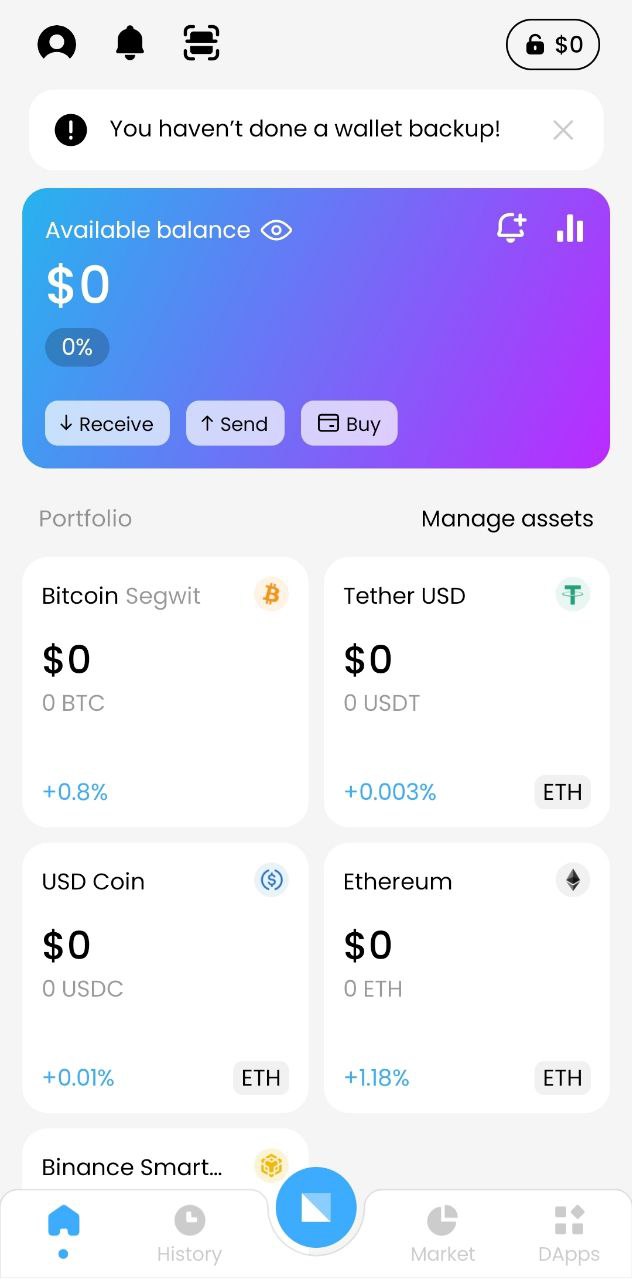Hide the available balance with eye icon
The width and height of the screenshot is (632, 1280).
[276, 230]
